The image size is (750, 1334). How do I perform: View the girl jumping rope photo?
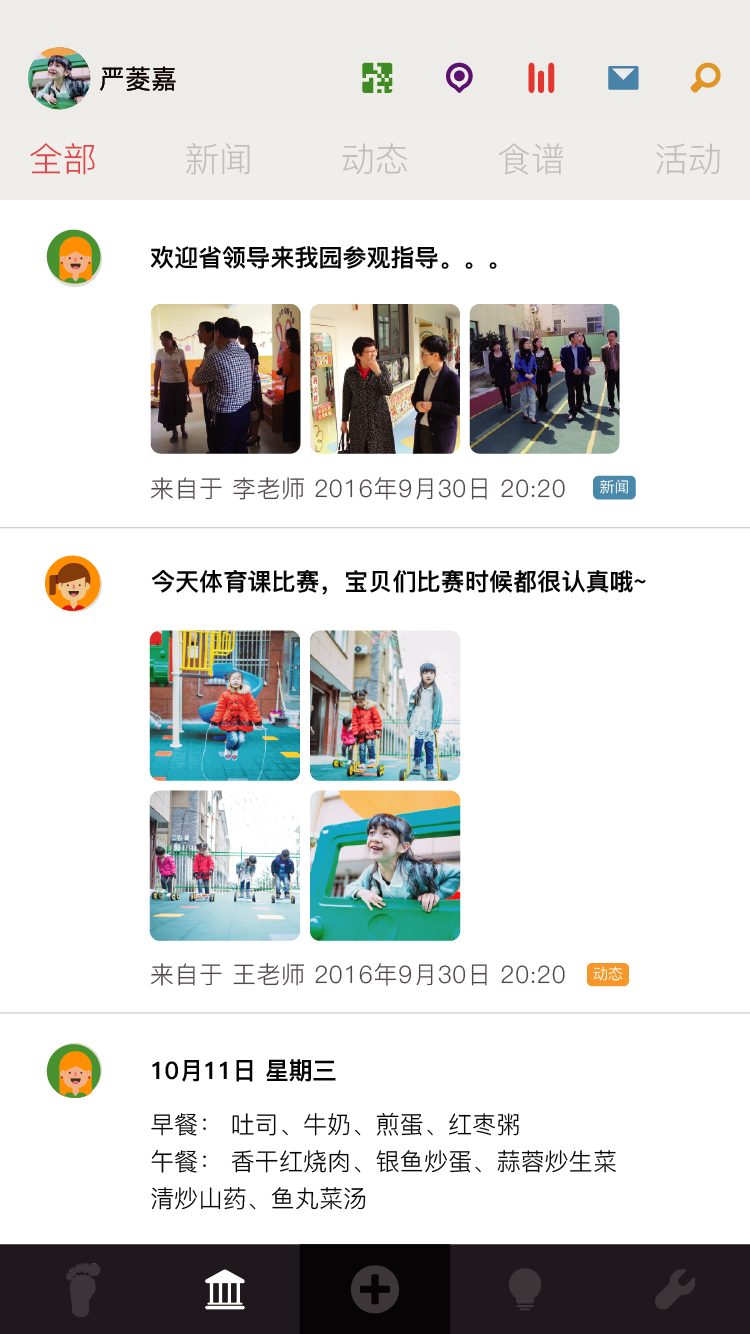(x=225, y=705)
